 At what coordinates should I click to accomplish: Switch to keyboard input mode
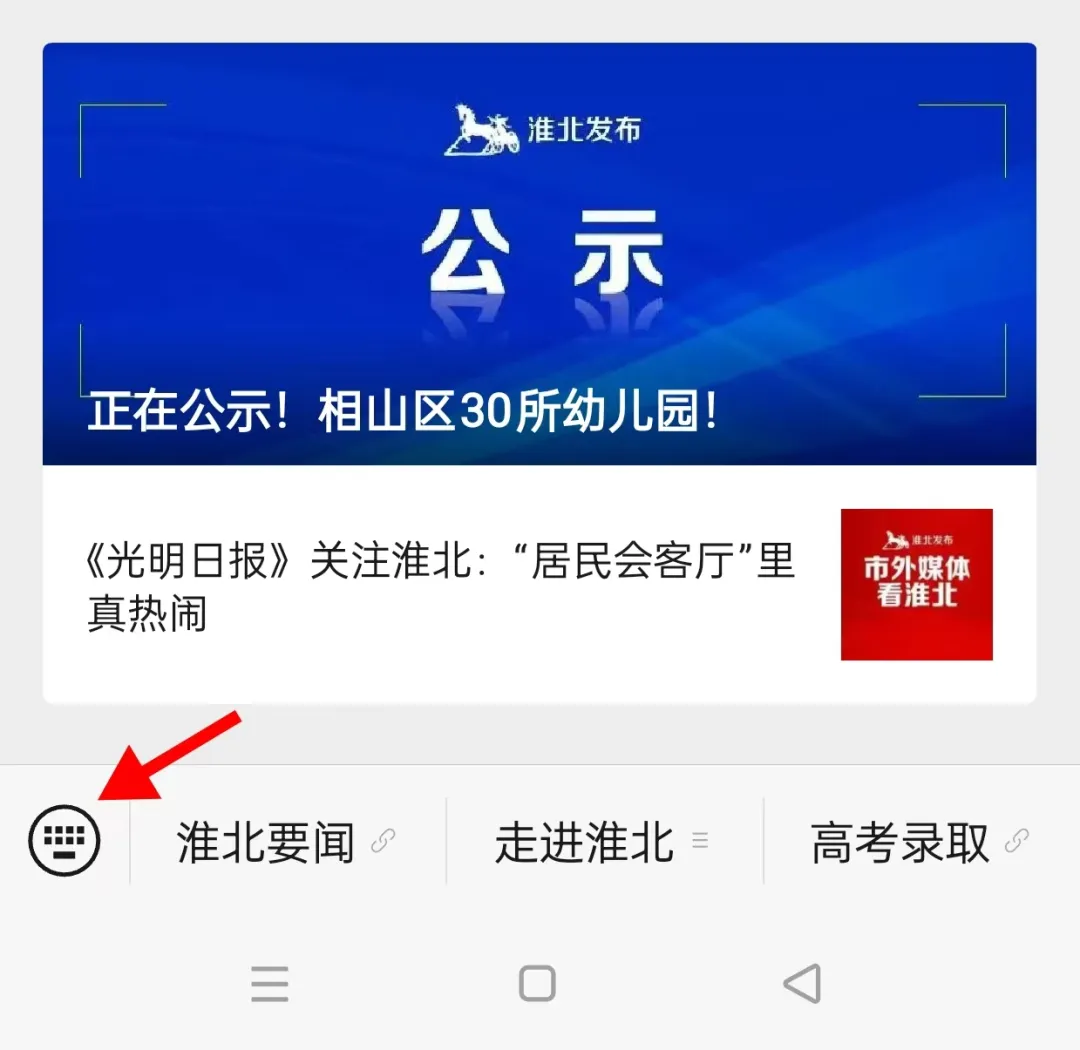tap(64, 841)
